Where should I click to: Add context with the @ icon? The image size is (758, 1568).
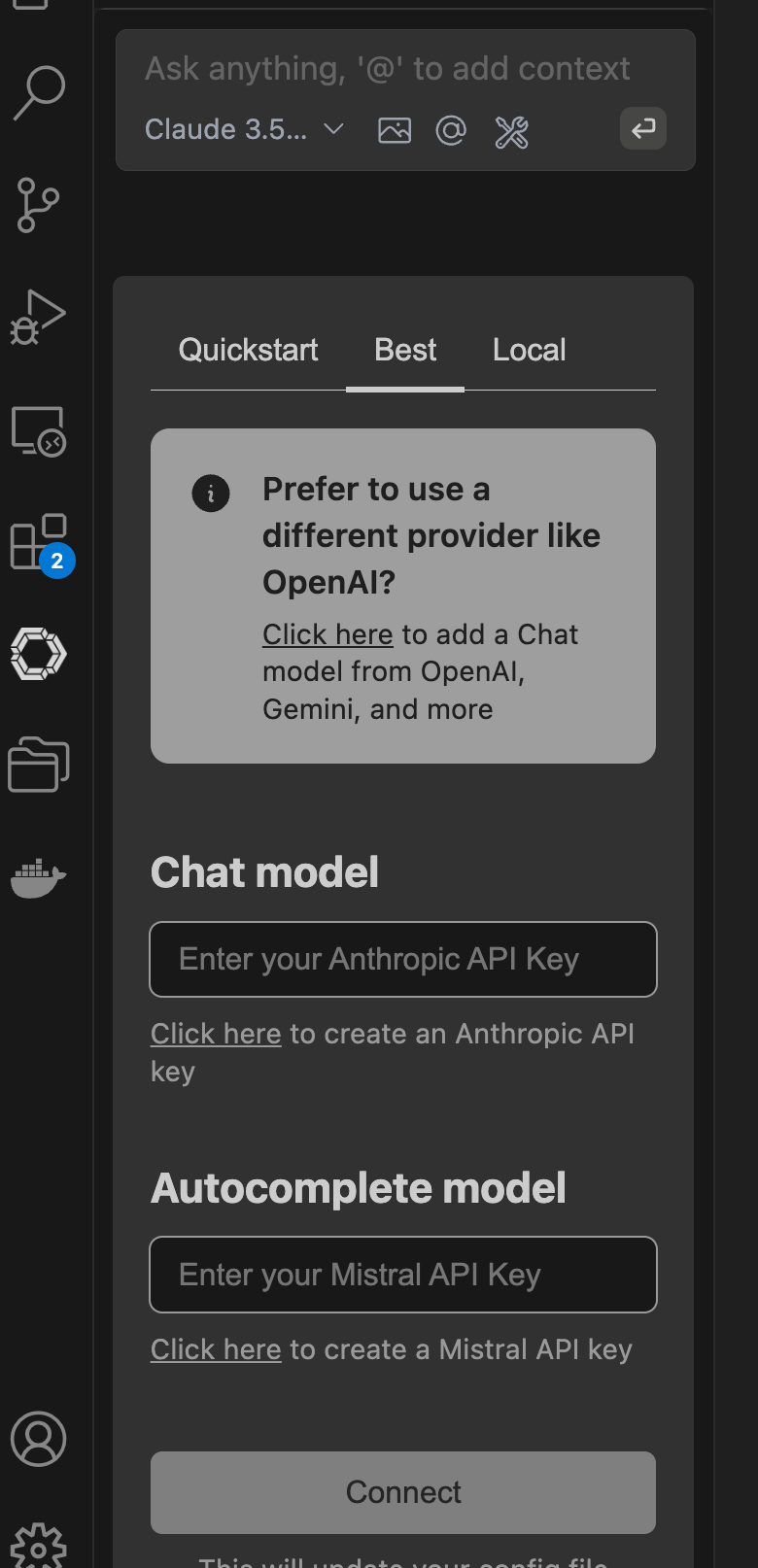point(451,130)
